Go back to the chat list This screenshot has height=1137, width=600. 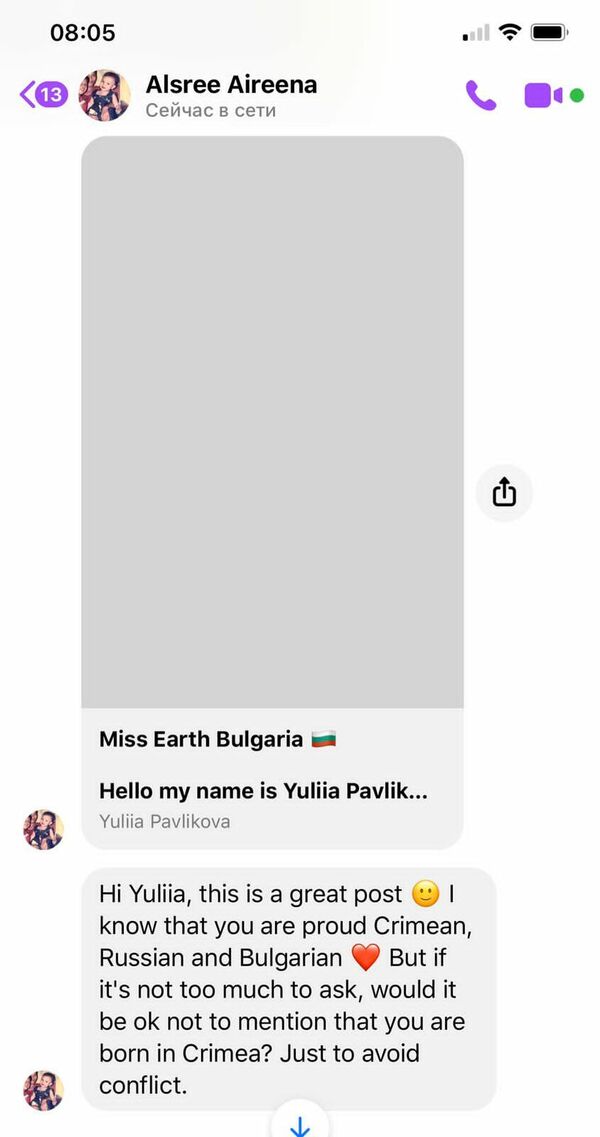[x=40, y=95]
